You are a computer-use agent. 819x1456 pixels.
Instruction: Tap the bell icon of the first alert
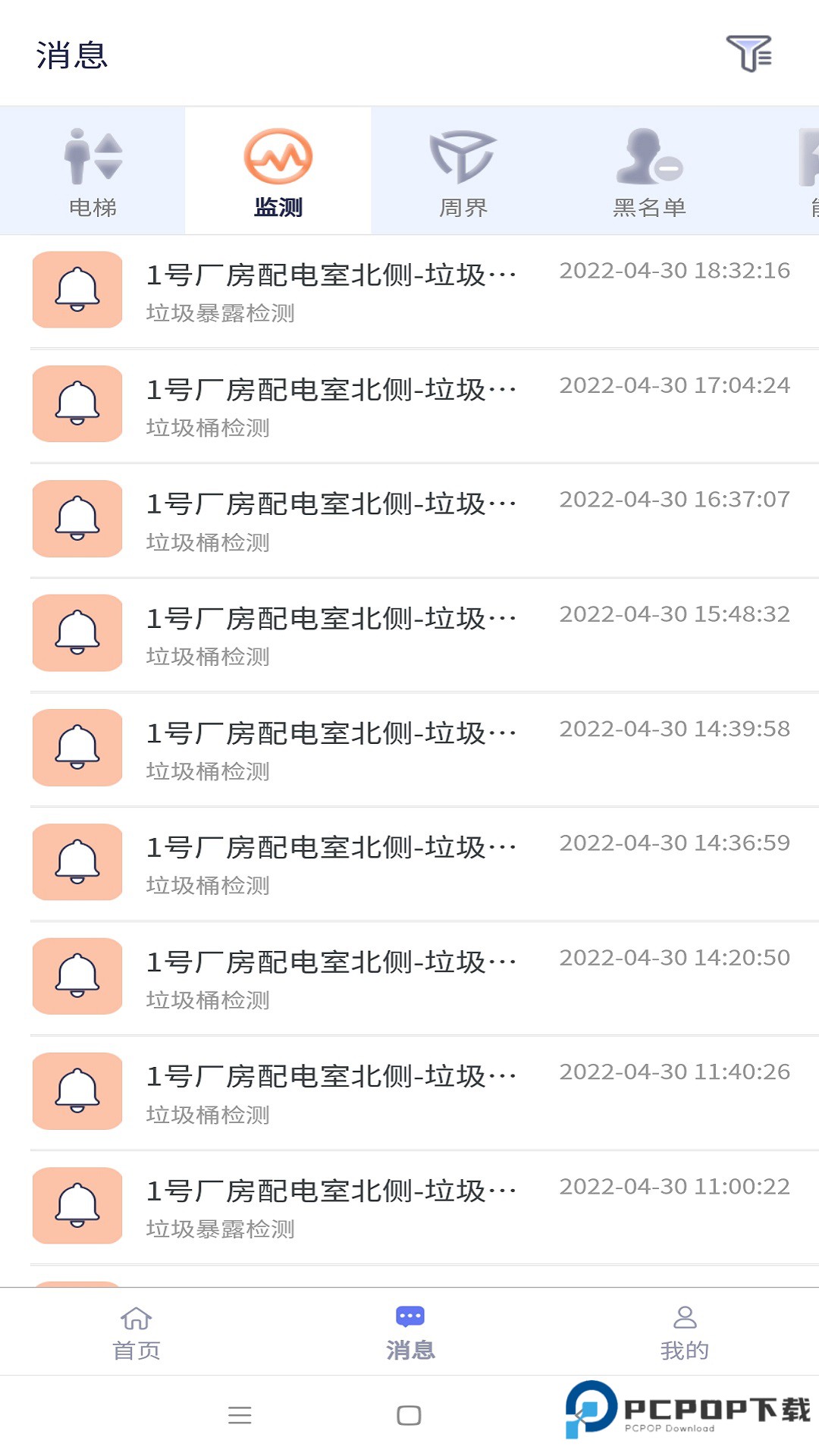pyautogui.click(x=76, y=290)
